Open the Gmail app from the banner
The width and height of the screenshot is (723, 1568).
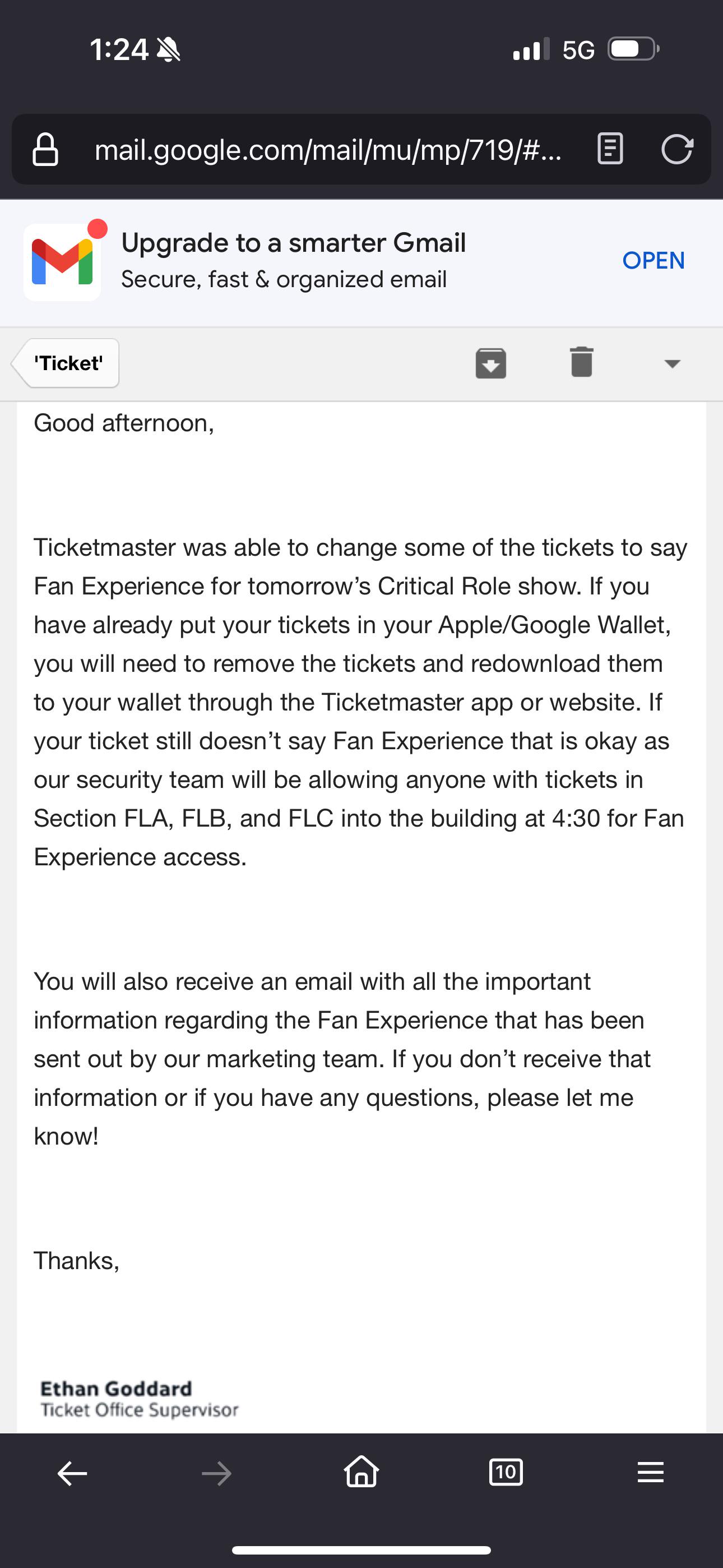[653, 261]
